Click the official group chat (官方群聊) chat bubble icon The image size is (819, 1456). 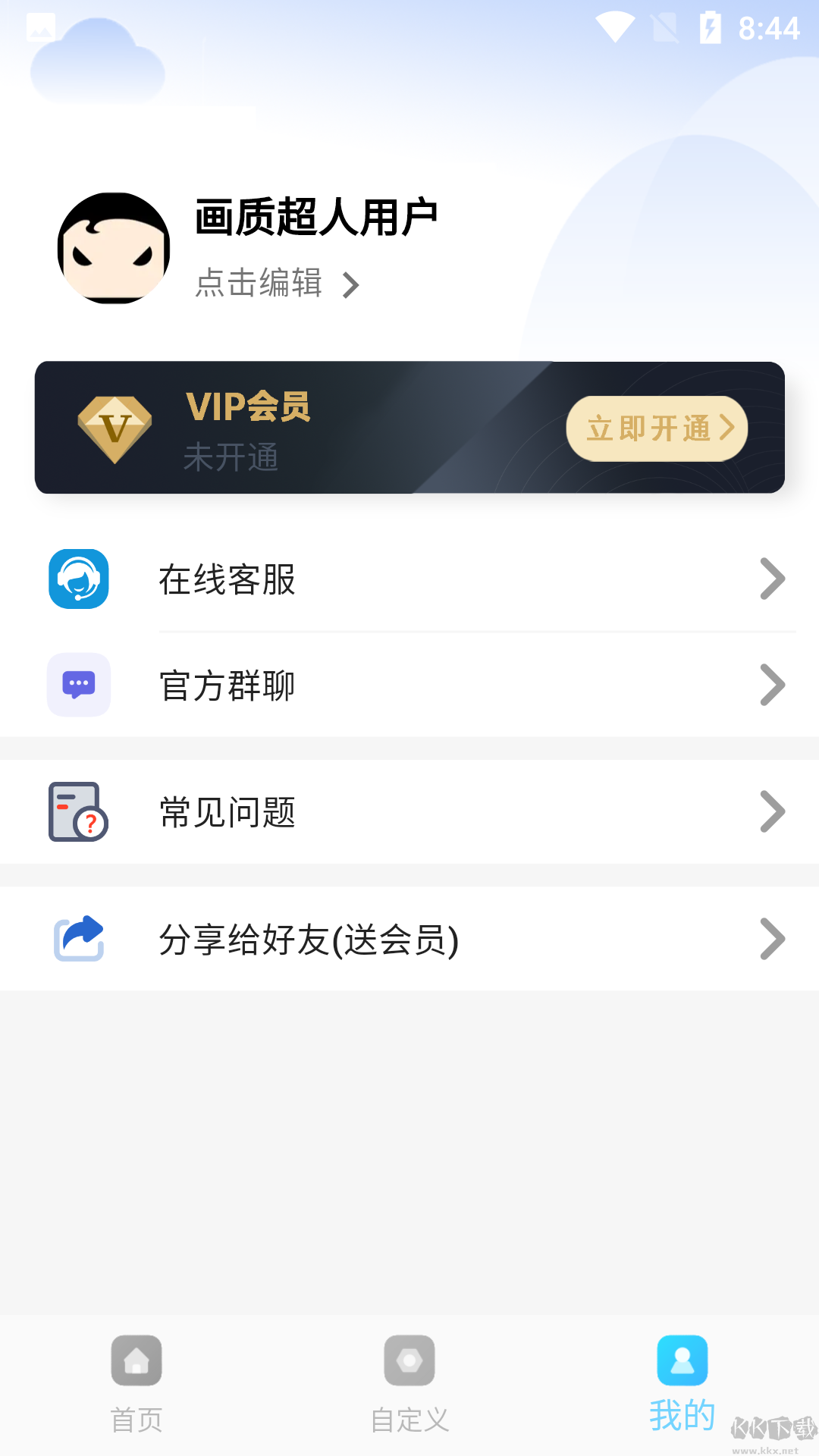pos(77,685)
